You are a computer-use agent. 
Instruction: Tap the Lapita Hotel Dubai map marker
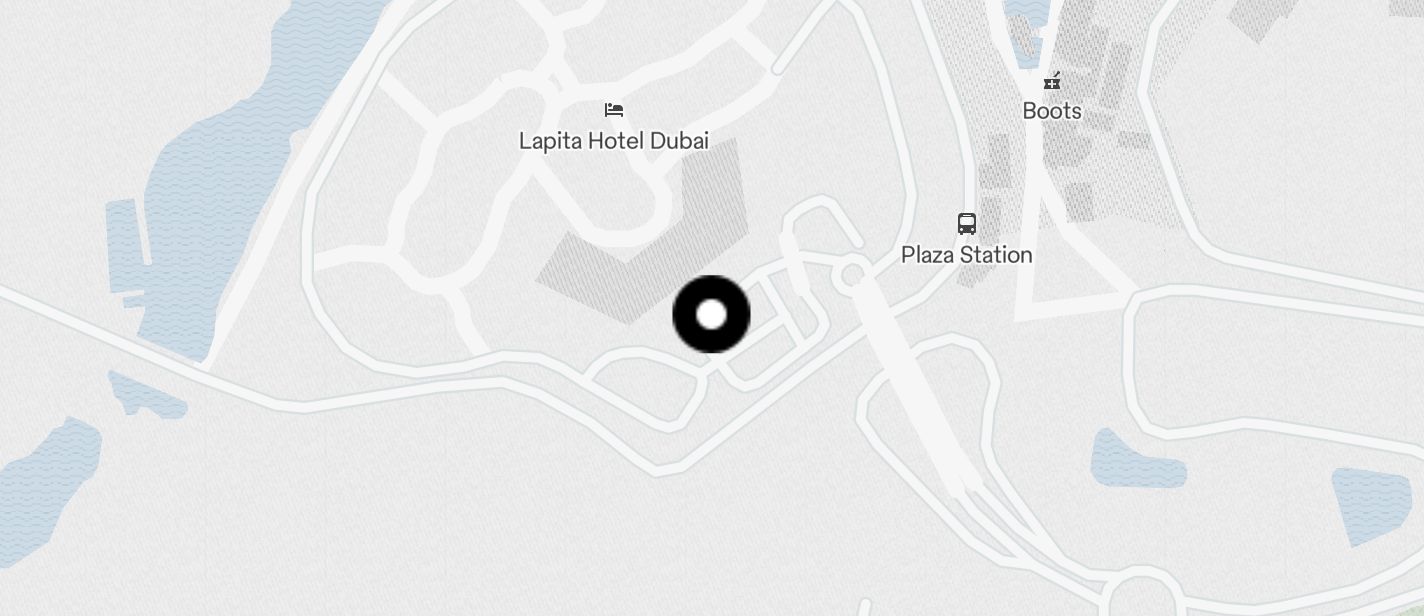614,110
